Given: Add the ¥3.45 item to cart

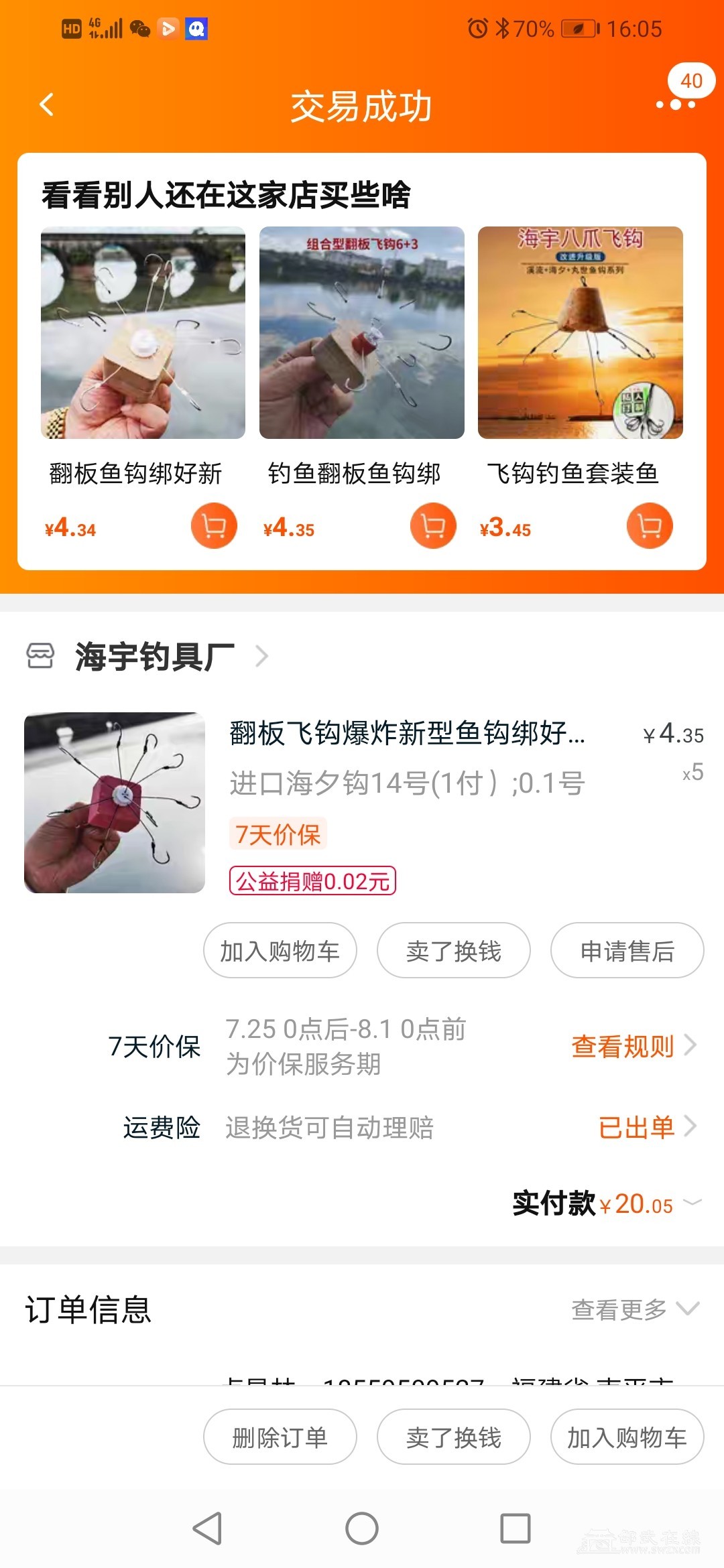Looking at the screenshot, I should click(650, 526).
